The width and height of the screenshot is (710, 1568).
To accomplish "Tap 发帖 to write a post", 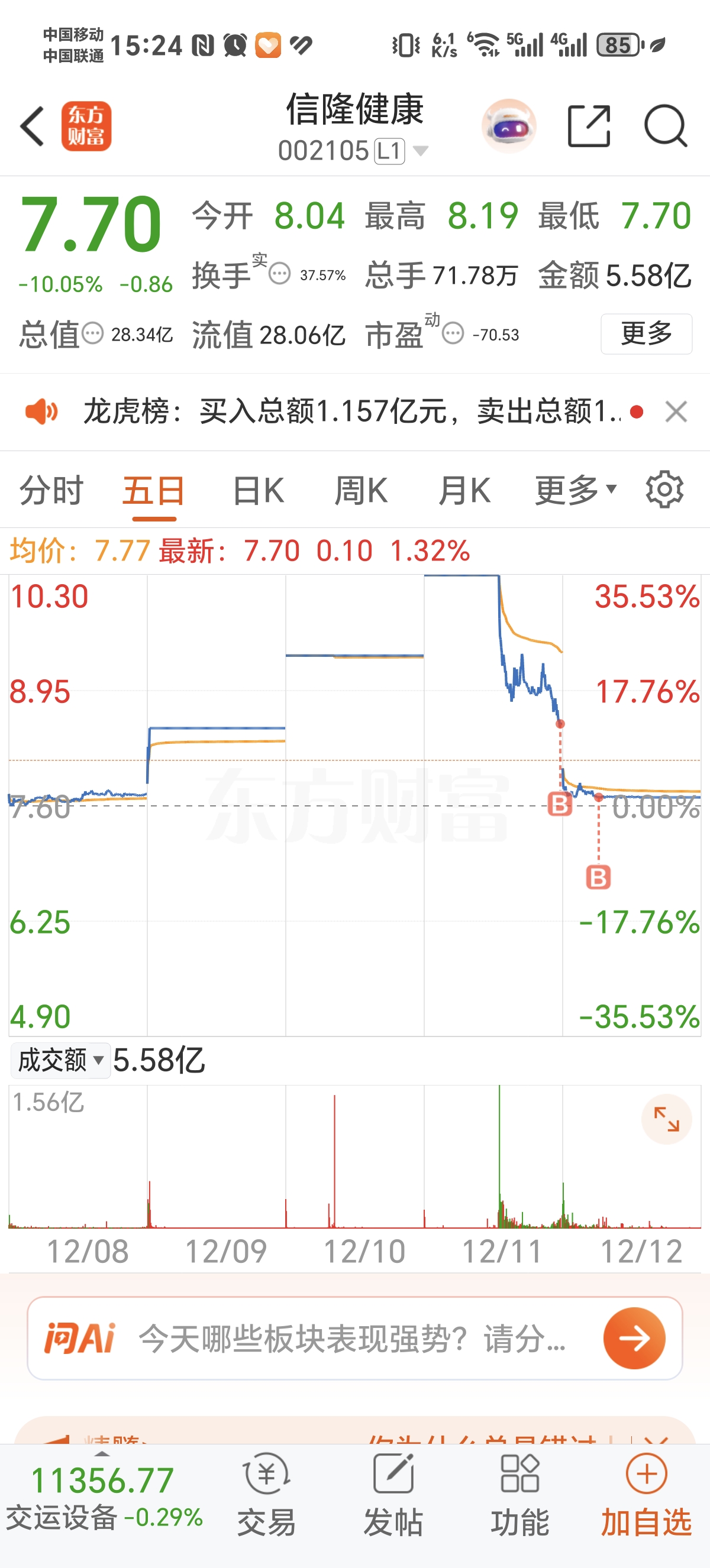I will click(393, 1495).
